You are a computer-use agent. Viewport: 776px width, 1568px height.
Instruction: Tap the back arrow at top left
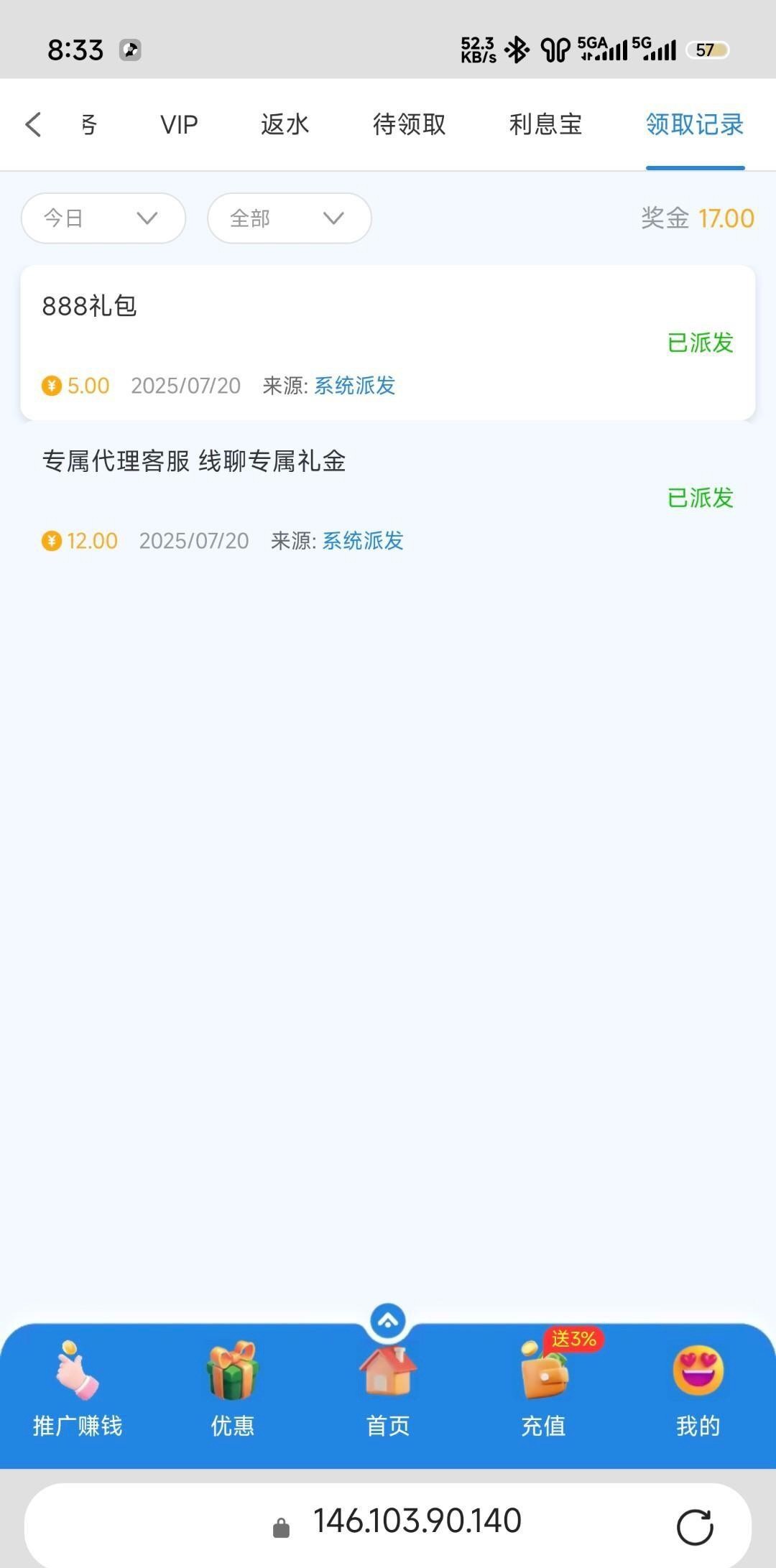pyautogui.click(x=33, y=124)
